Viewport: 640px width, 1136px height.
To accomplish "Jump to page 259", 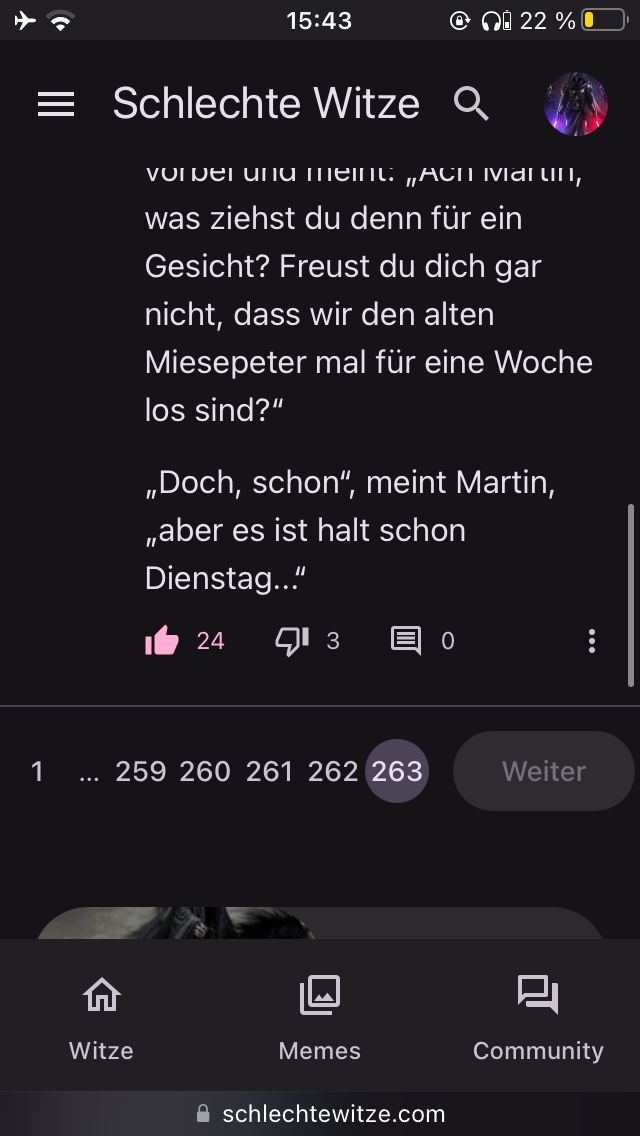I will tap(141, 771).
